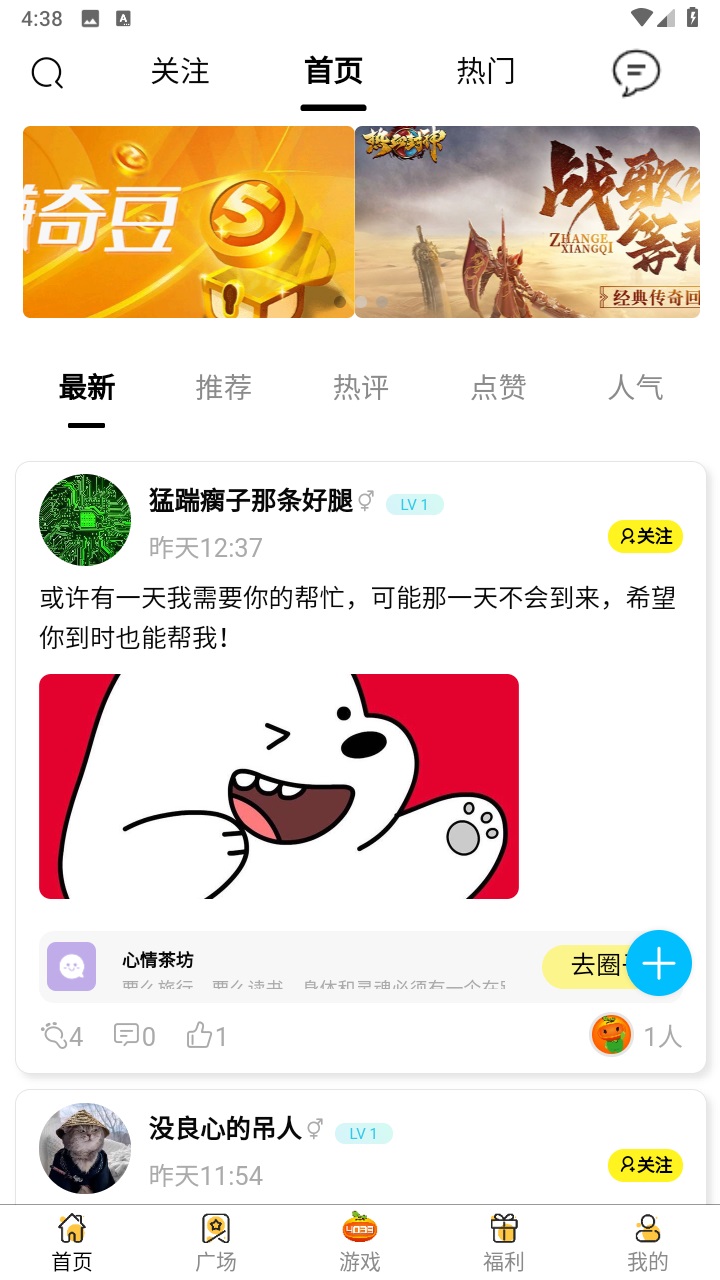Open the 传奇豆 gold coin banner
This screenshot has width=720, height=1280.
[x=188, y=222]
